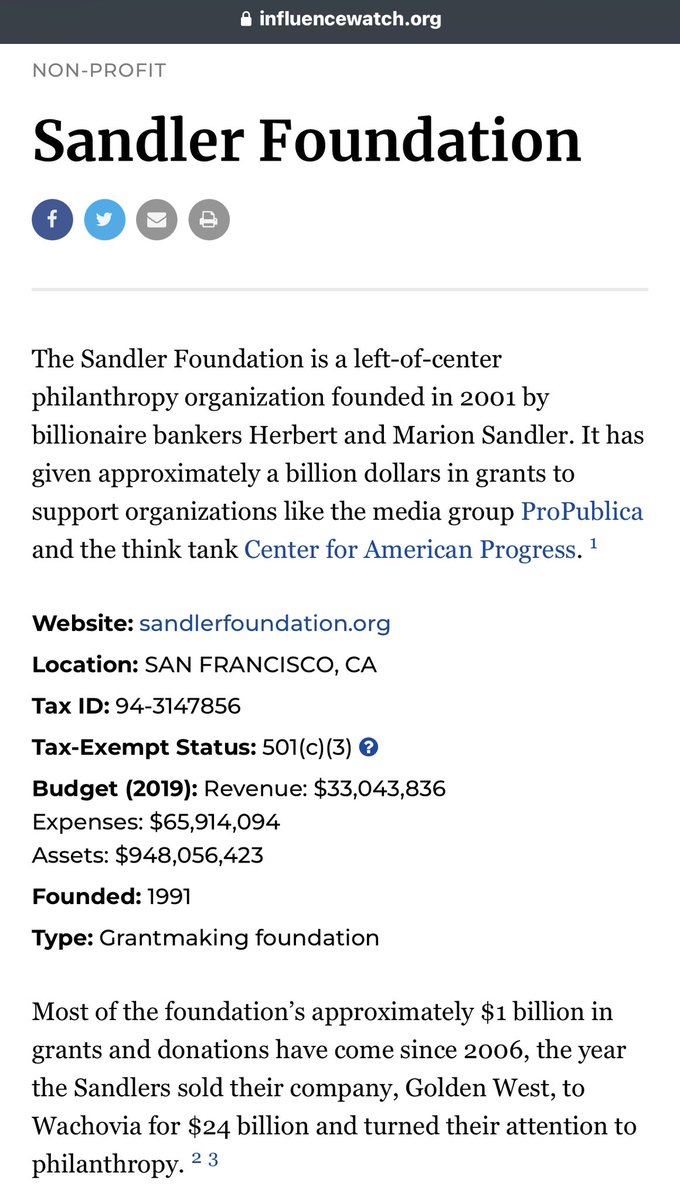The image size is (680, 1200).
Task: Open footnote 3 reference
Action: click(x=213, y=1160)
